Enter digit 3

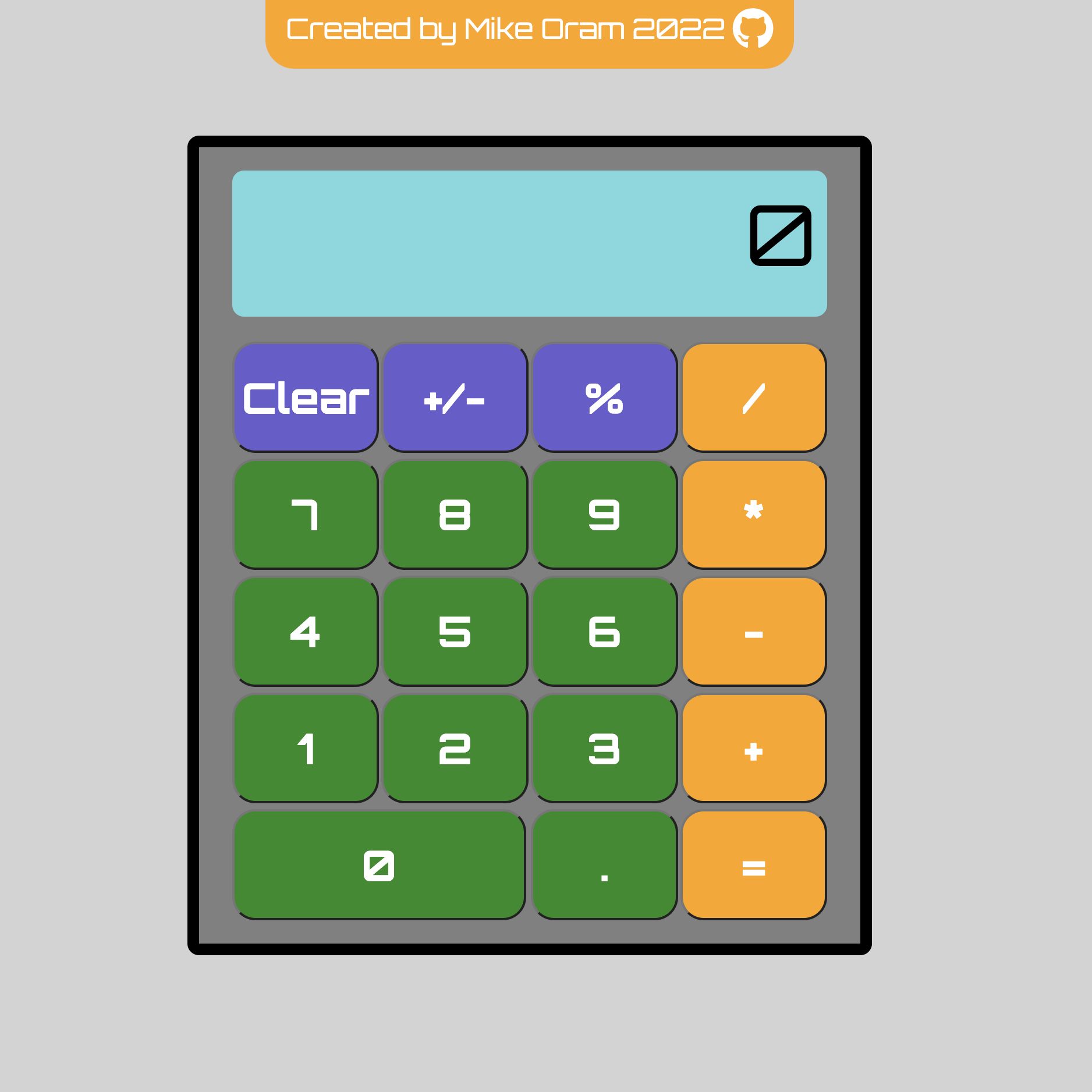tap(605, 749)
